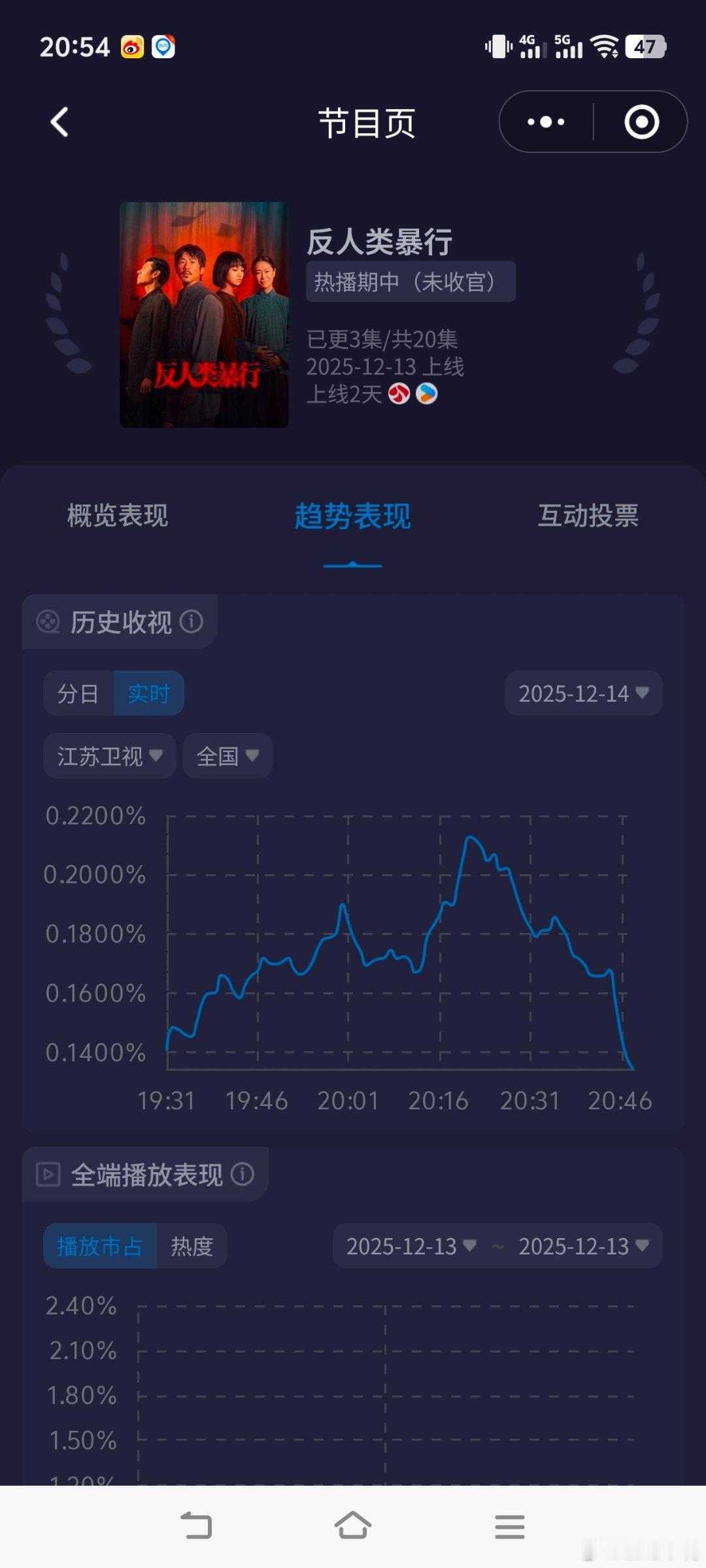
Task: Select the 热度 option
Action: pos(193,1245)
